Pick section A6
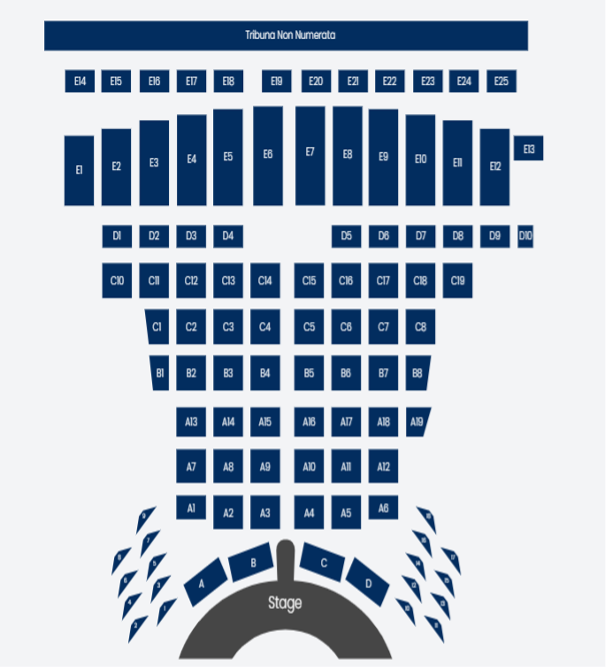 pyautogui.click(x=383, y=508)
